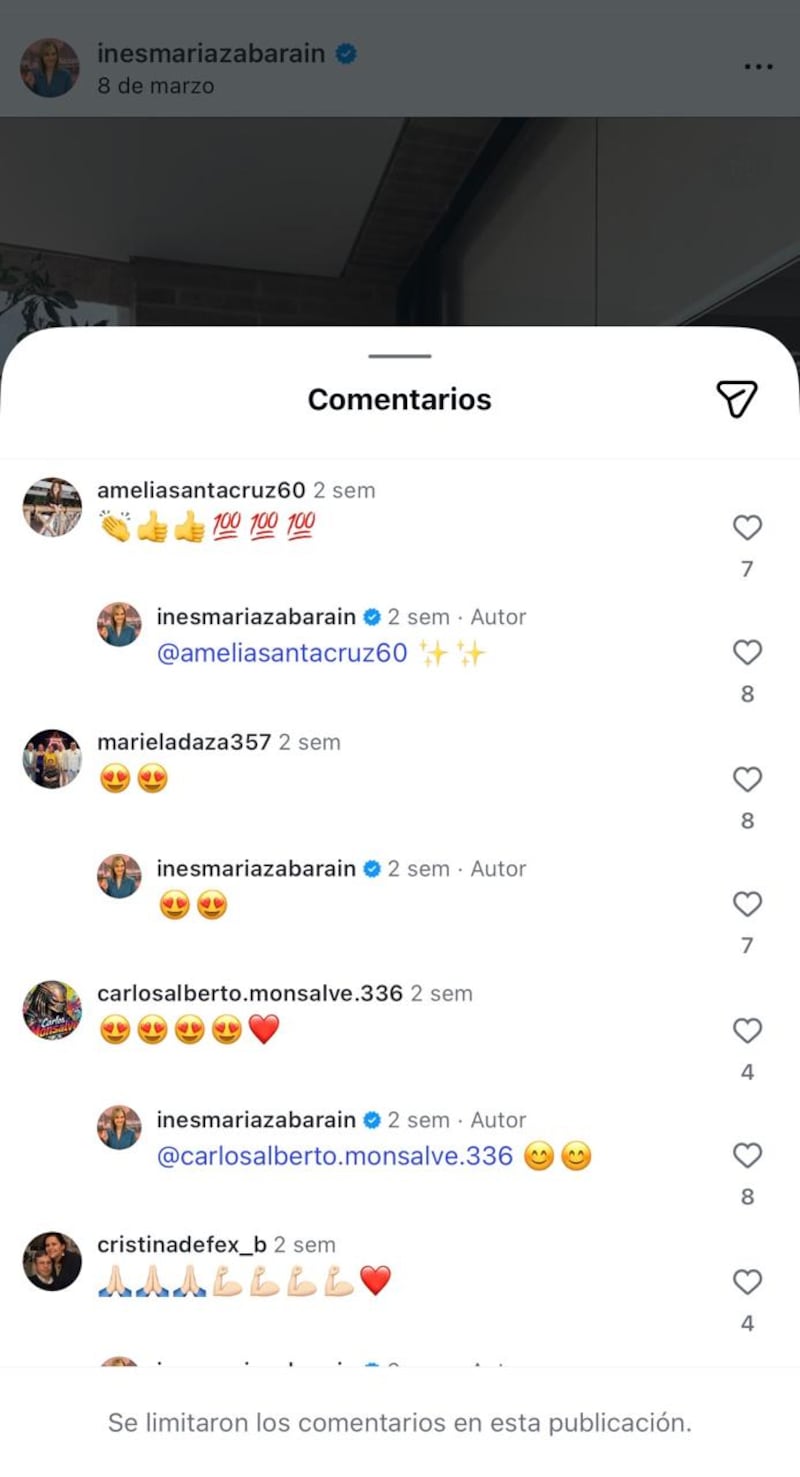View marieladaza357's profile via username
Viewport: 800px width, 1477px height.
184,742
